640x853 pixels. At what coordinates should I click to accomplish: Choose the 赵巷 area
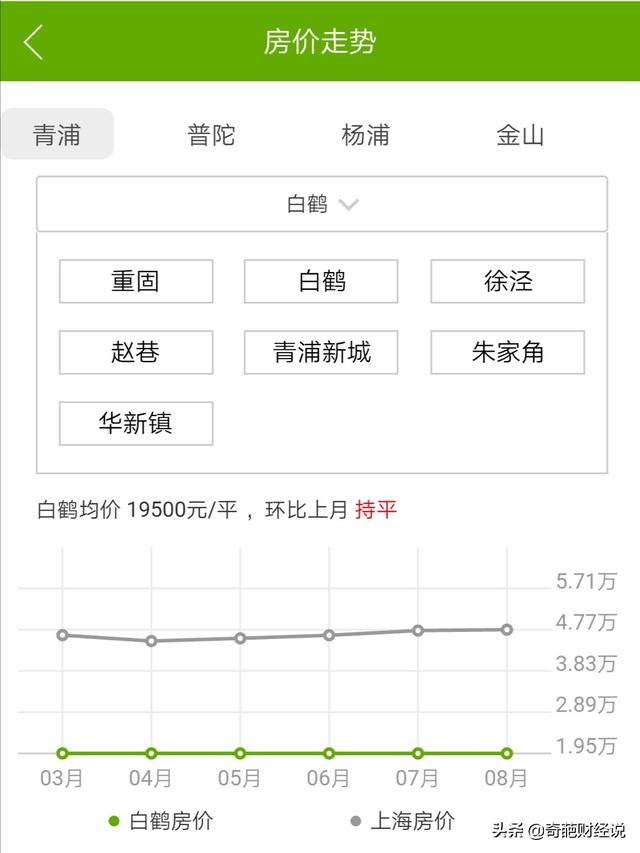coord(136,352)
